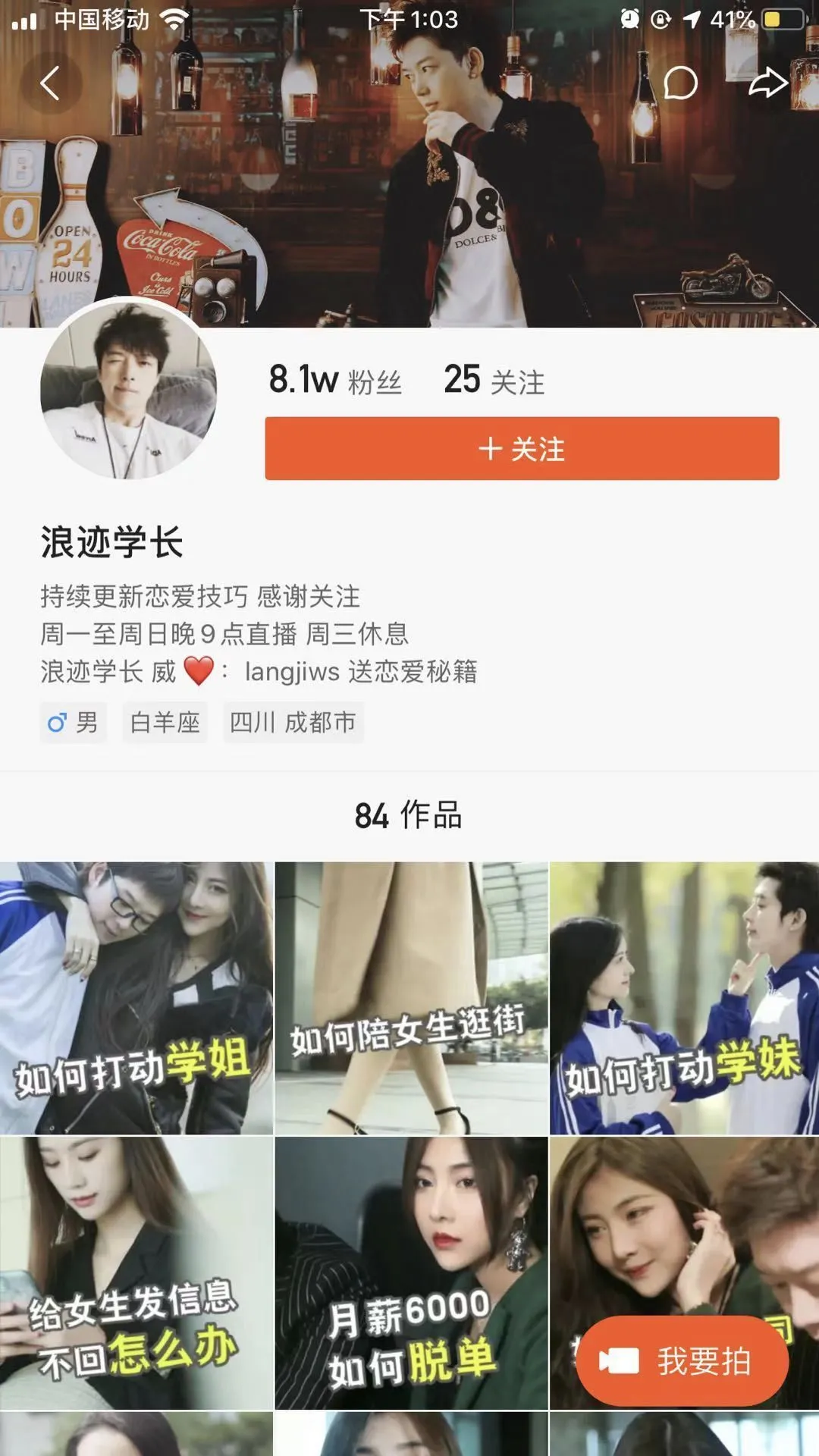The width and height of the screenshot is (819, 1456).
Task: Share this profile
Action: click(x=767, y=83)
